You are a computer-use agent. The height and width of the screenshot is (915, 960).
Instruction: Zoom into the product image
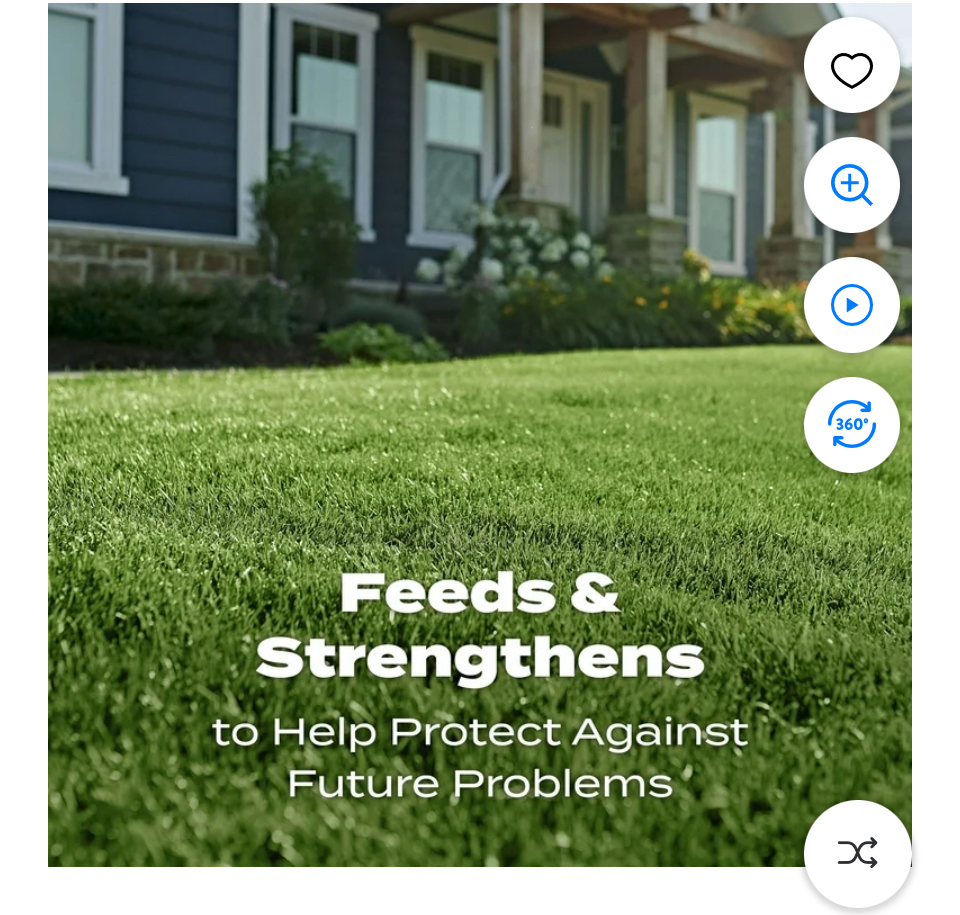(x=851, y=185)
